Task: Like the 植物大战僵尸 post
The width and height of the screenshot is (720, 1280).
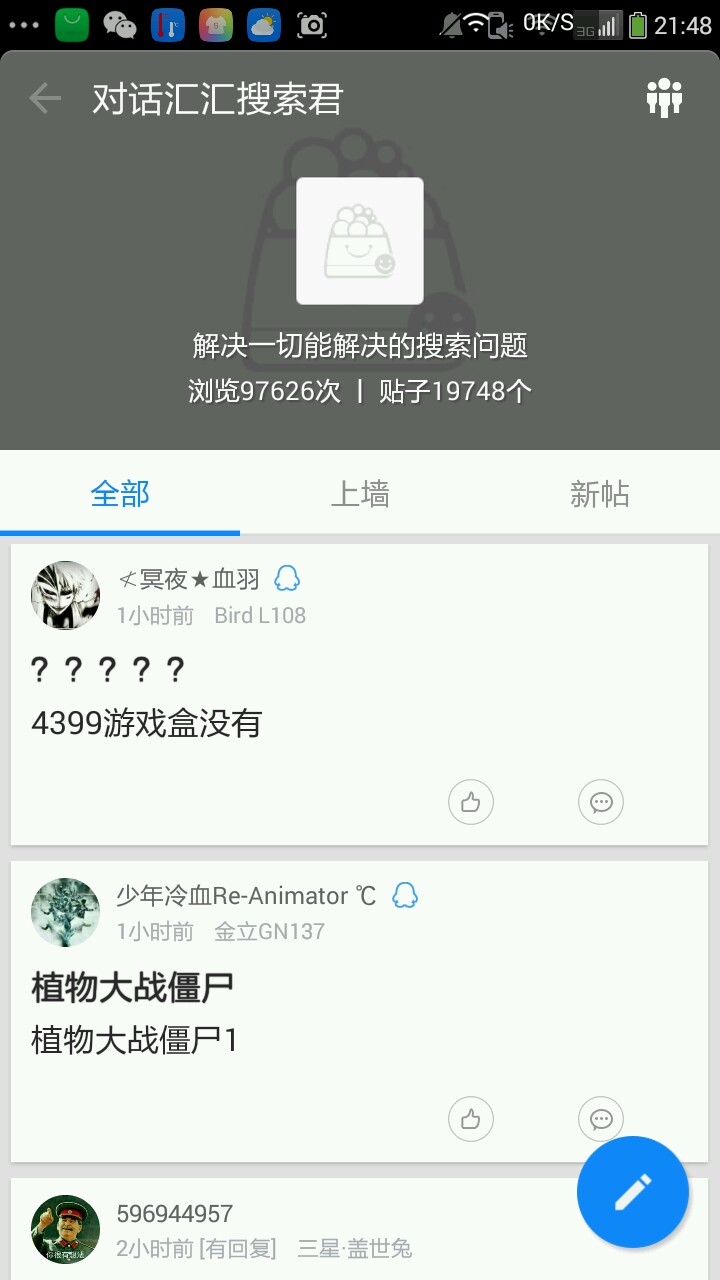Action: click(471, 1119)
